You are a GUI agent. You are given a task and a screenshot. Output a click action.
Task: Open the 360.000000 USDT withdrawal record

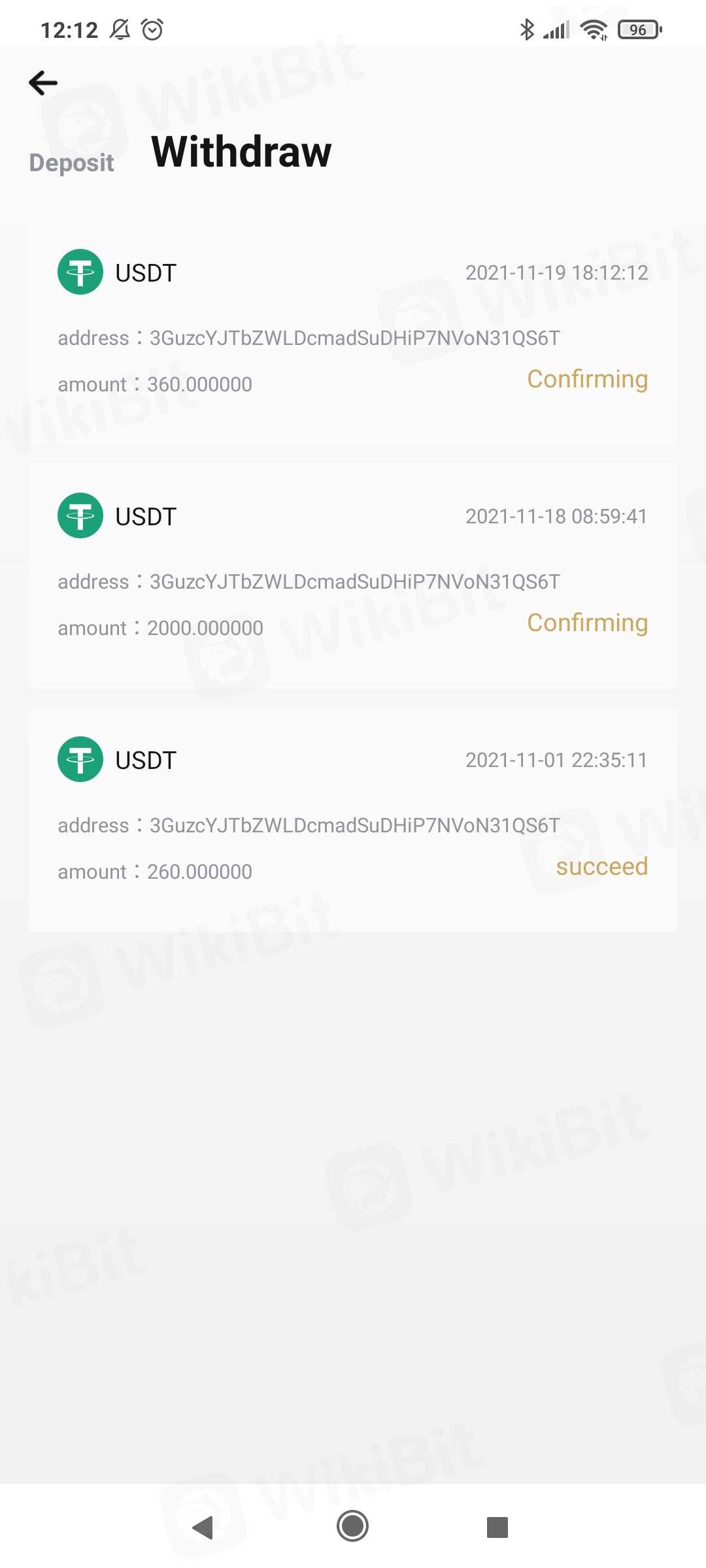[x=353, y=336]
